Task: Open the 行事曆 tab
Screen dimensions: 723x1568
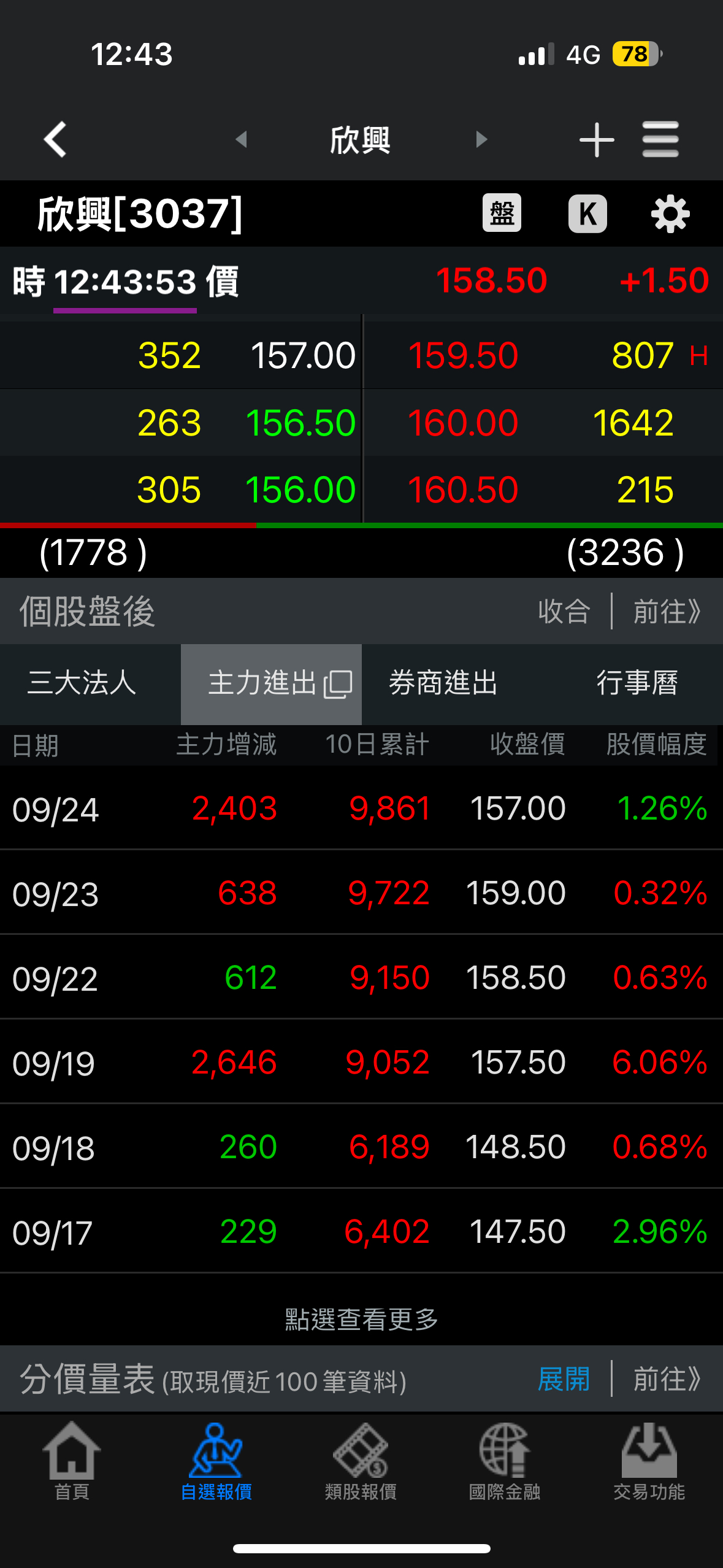Action: pos(637,683)
